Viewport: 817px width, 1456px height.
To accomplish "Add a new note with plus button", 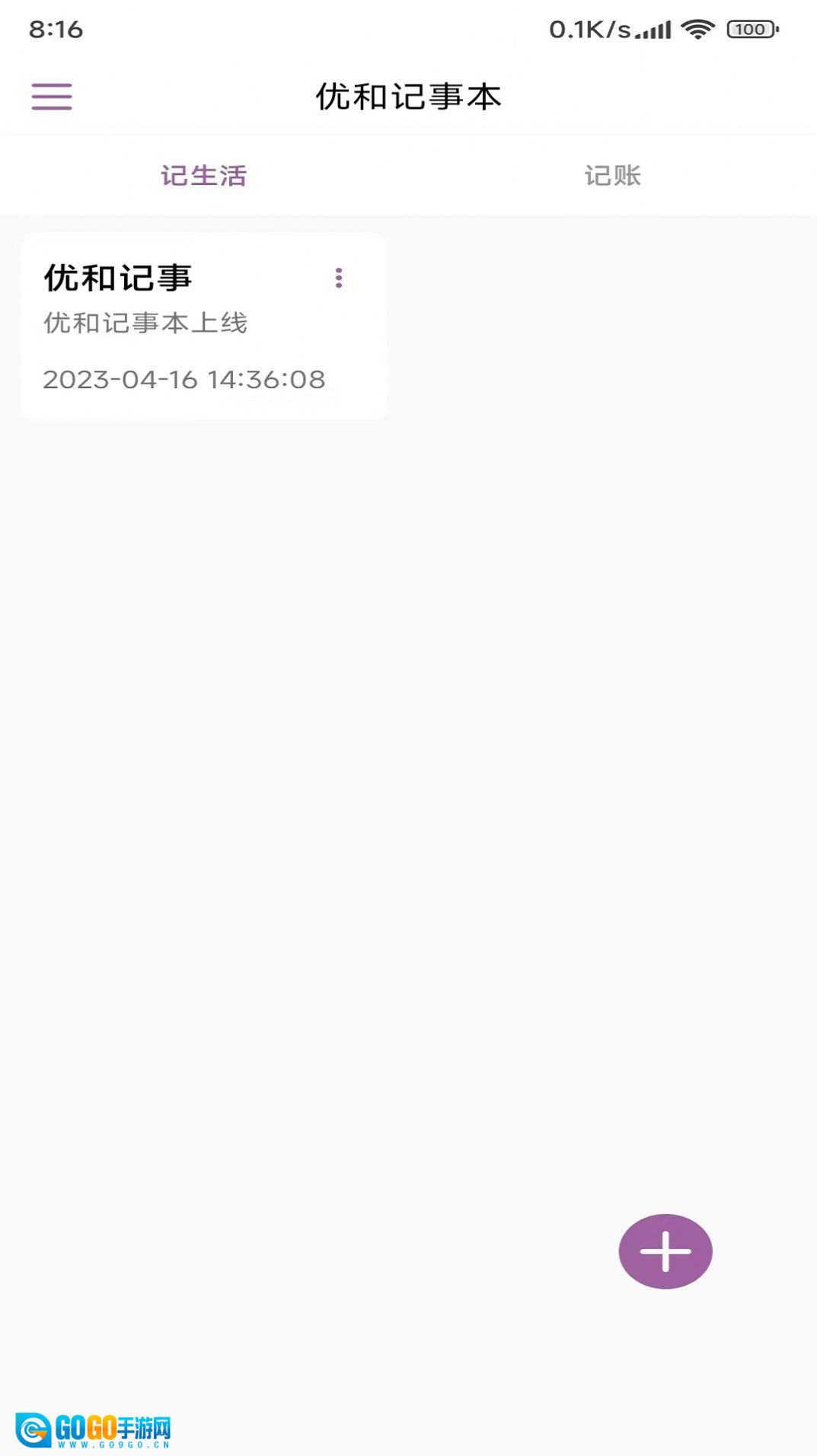I will pos(665,1251).
